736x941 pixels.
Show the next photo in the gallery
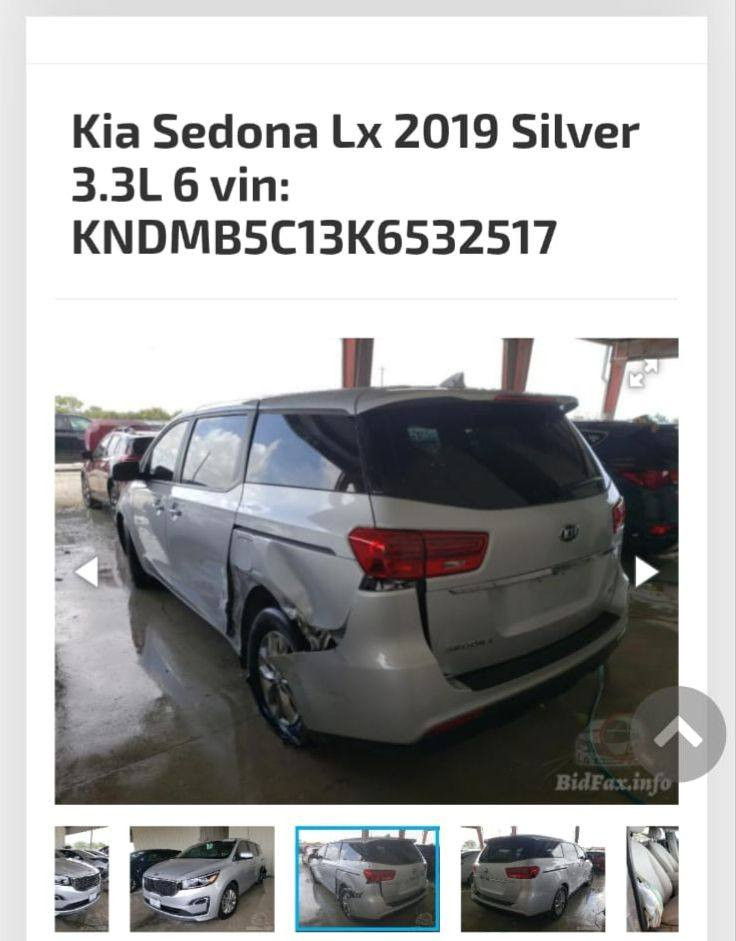pyautogui.click(x=646, y=572)
